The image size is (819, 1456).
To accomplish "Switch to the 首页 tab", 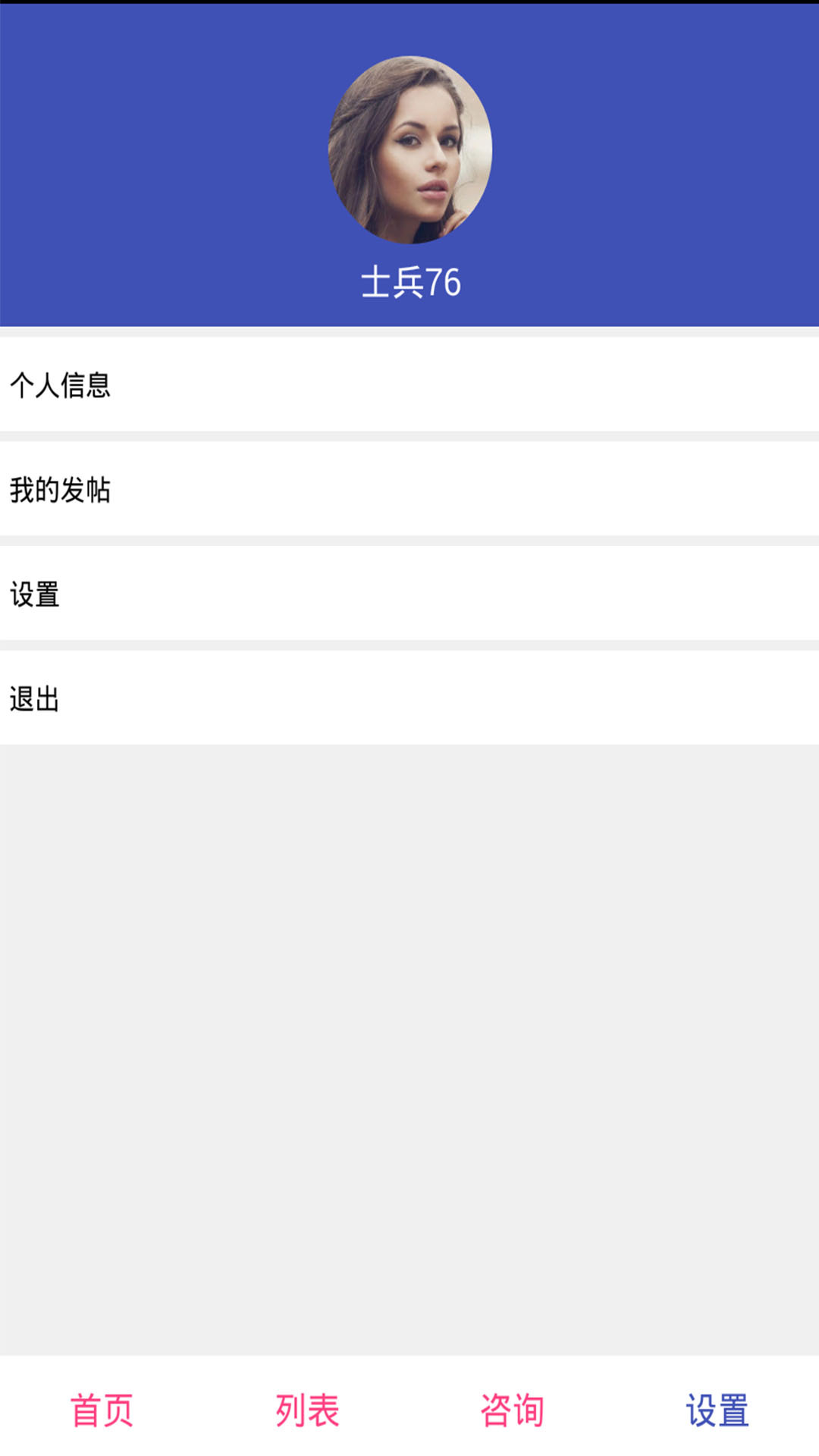I will (x=102, y=1409).
